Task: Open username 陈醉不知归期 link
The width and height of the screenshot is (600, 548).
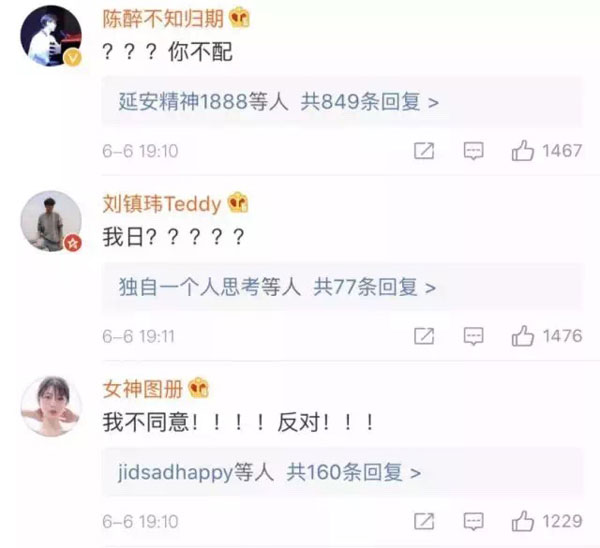Action: [x=162, y=19]
